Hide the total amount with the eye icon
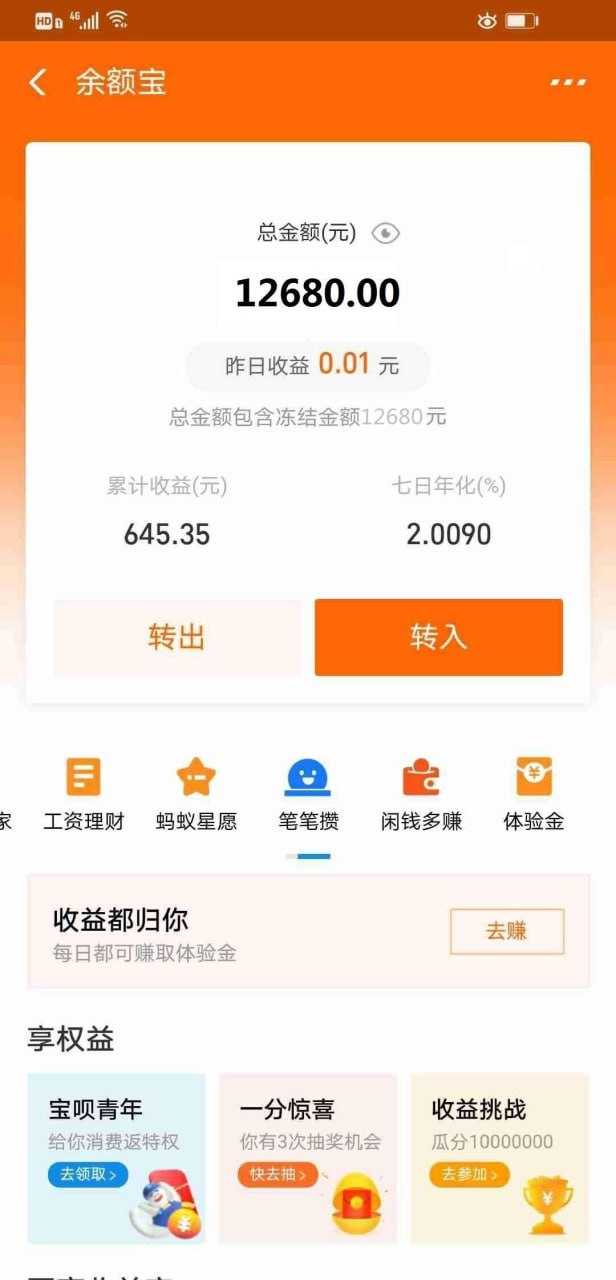This screenshot has height=1280, width=616. point(385,234)
